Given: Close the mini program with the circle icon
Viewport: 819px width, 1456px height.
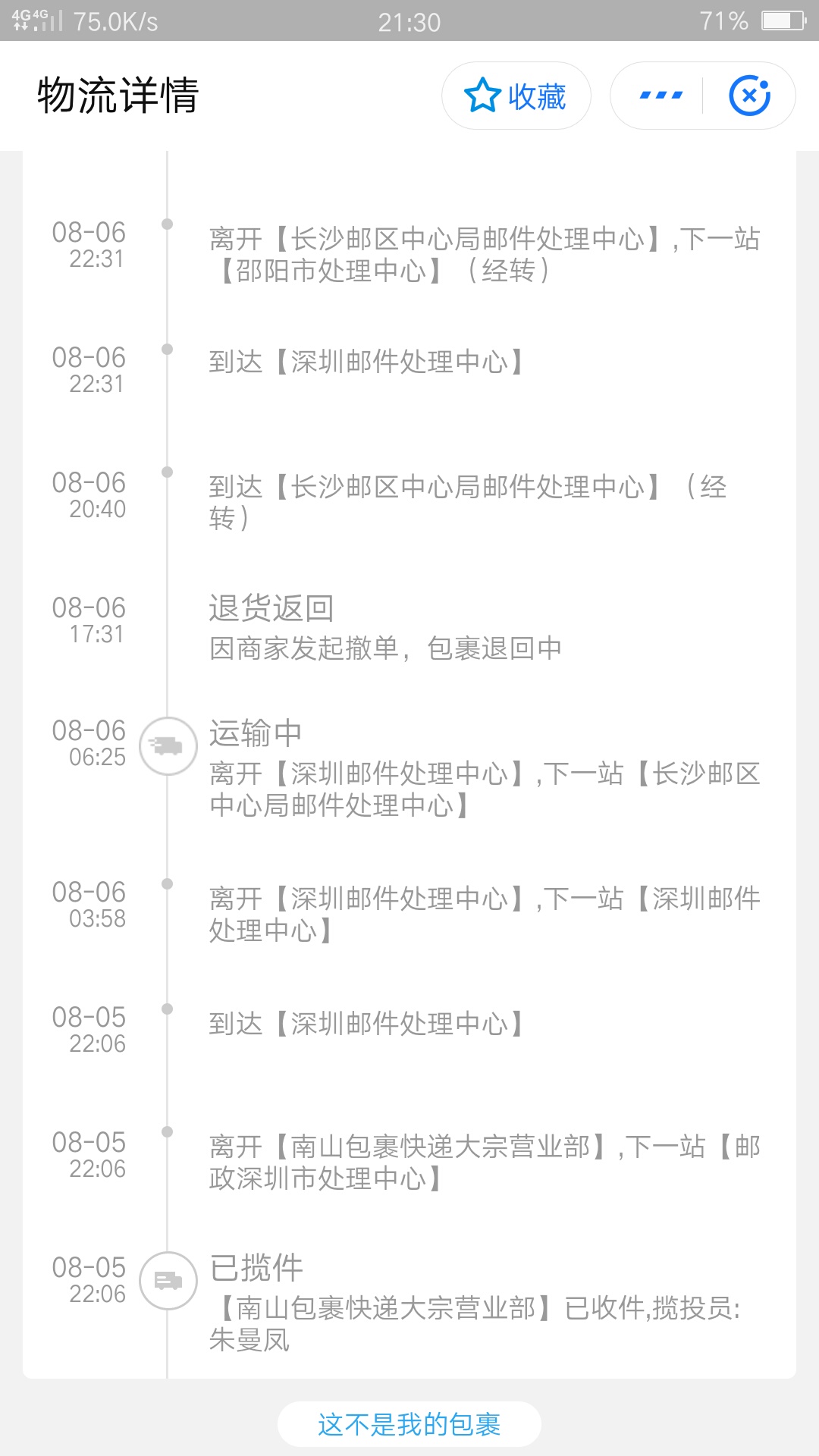Looking at the screenshot, I should [x=749, y=96].
